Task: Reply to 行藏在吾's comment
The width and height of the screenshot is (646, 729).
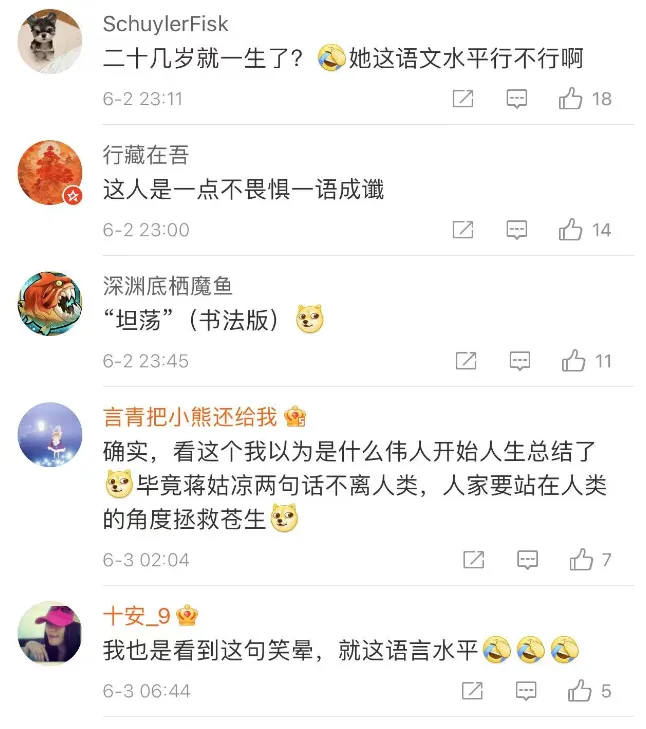Action: coord(517,229)
